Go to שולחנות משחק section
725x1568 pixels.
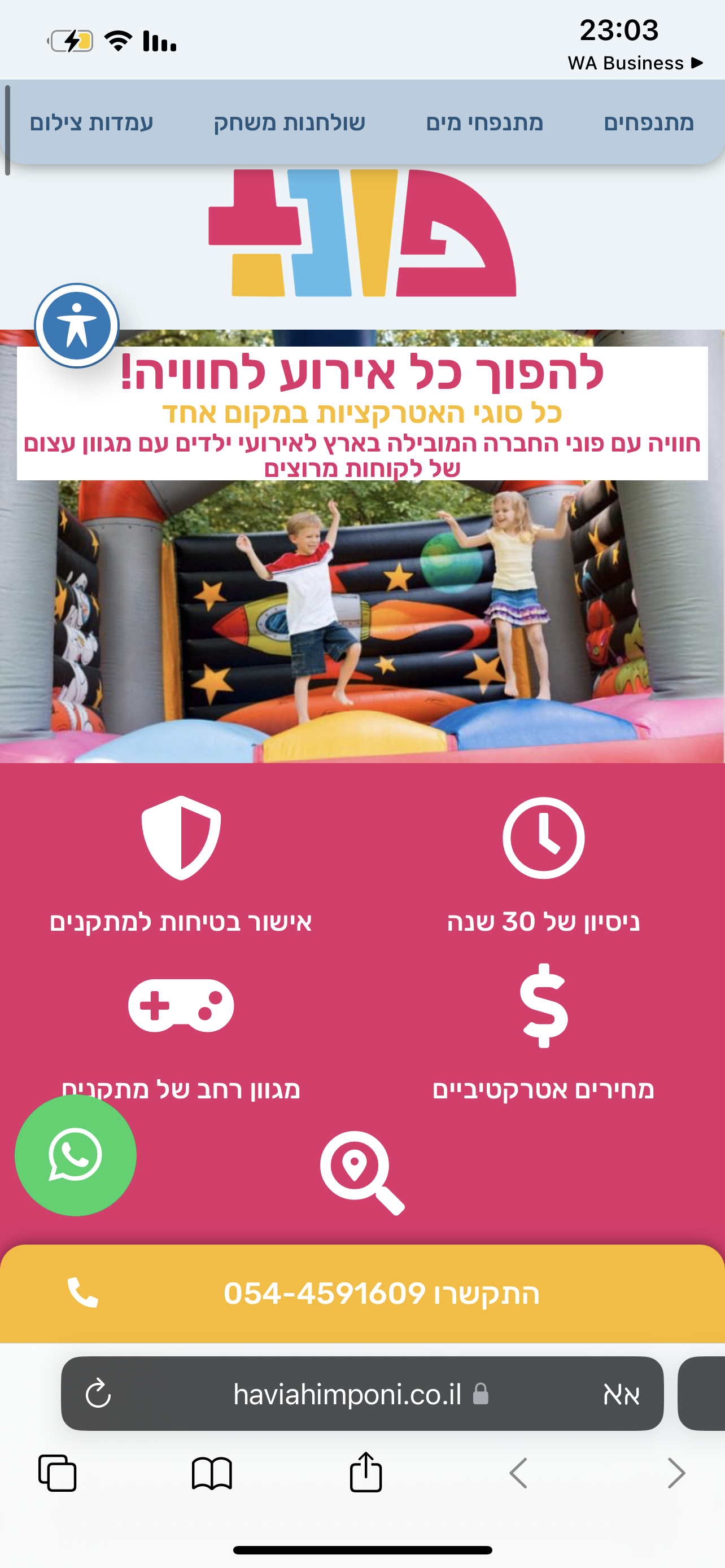pos(289,123)
